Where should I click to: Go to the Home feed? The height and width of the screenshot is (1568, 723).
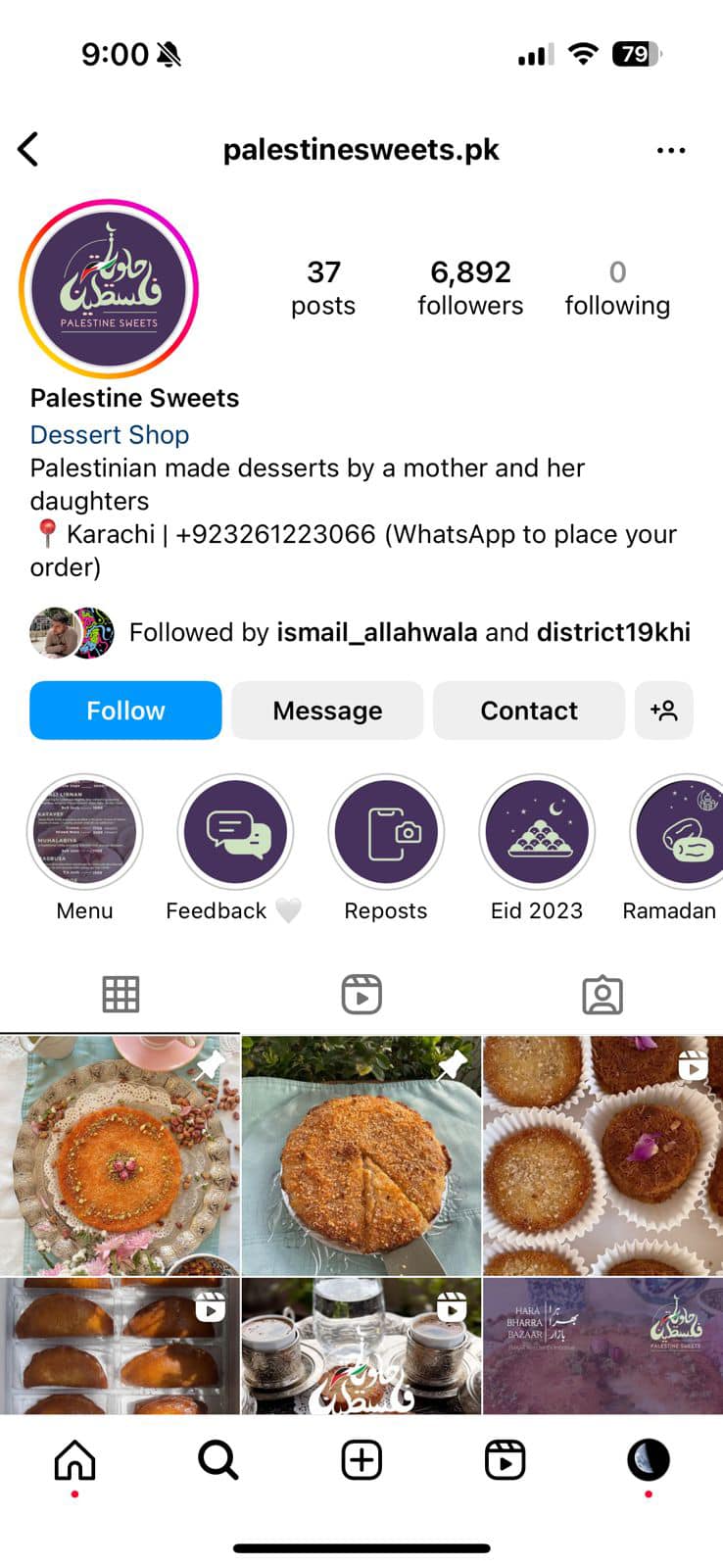pos(74,1460)
